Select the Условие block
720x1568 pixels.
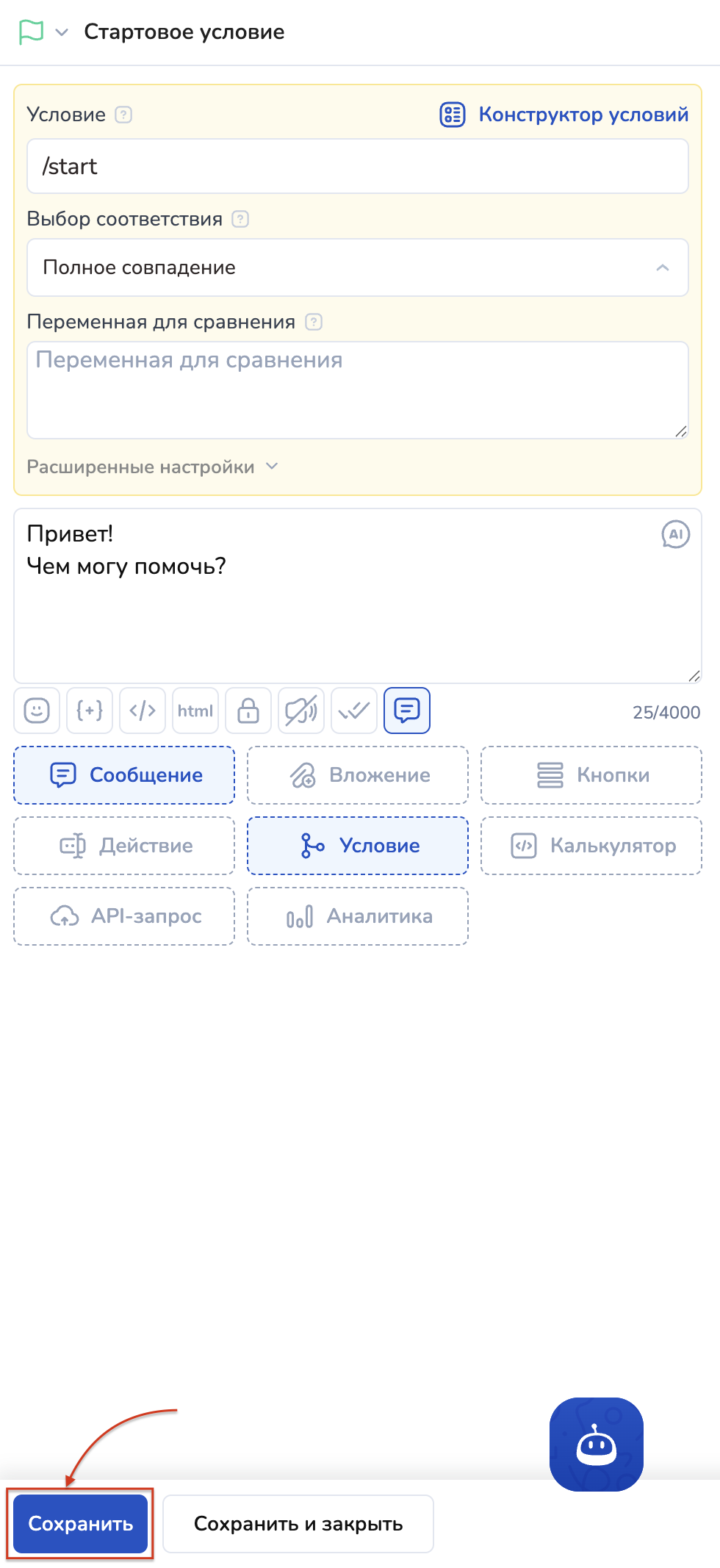click(x=358, y=846)
